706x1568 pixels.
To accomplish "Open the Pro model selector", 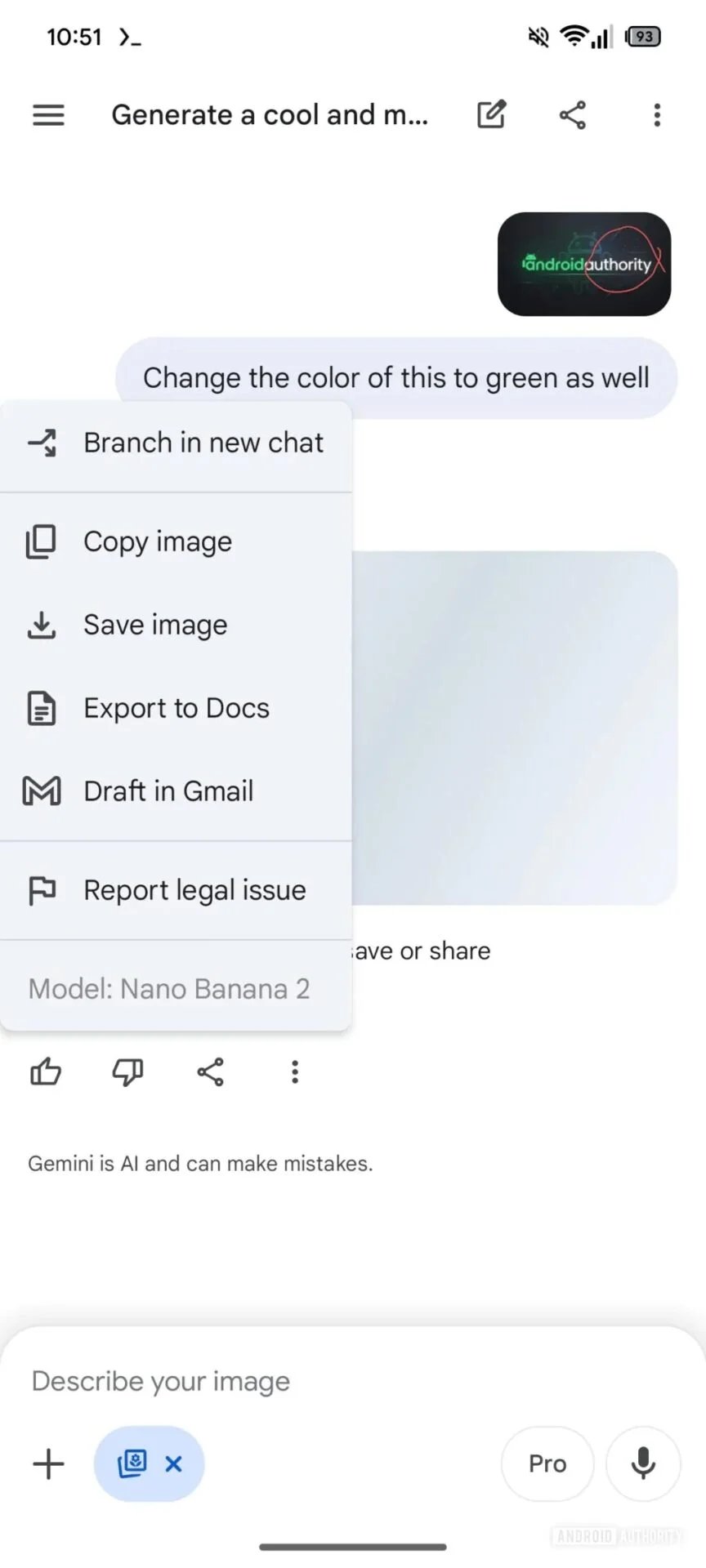I will point(547,1463).
